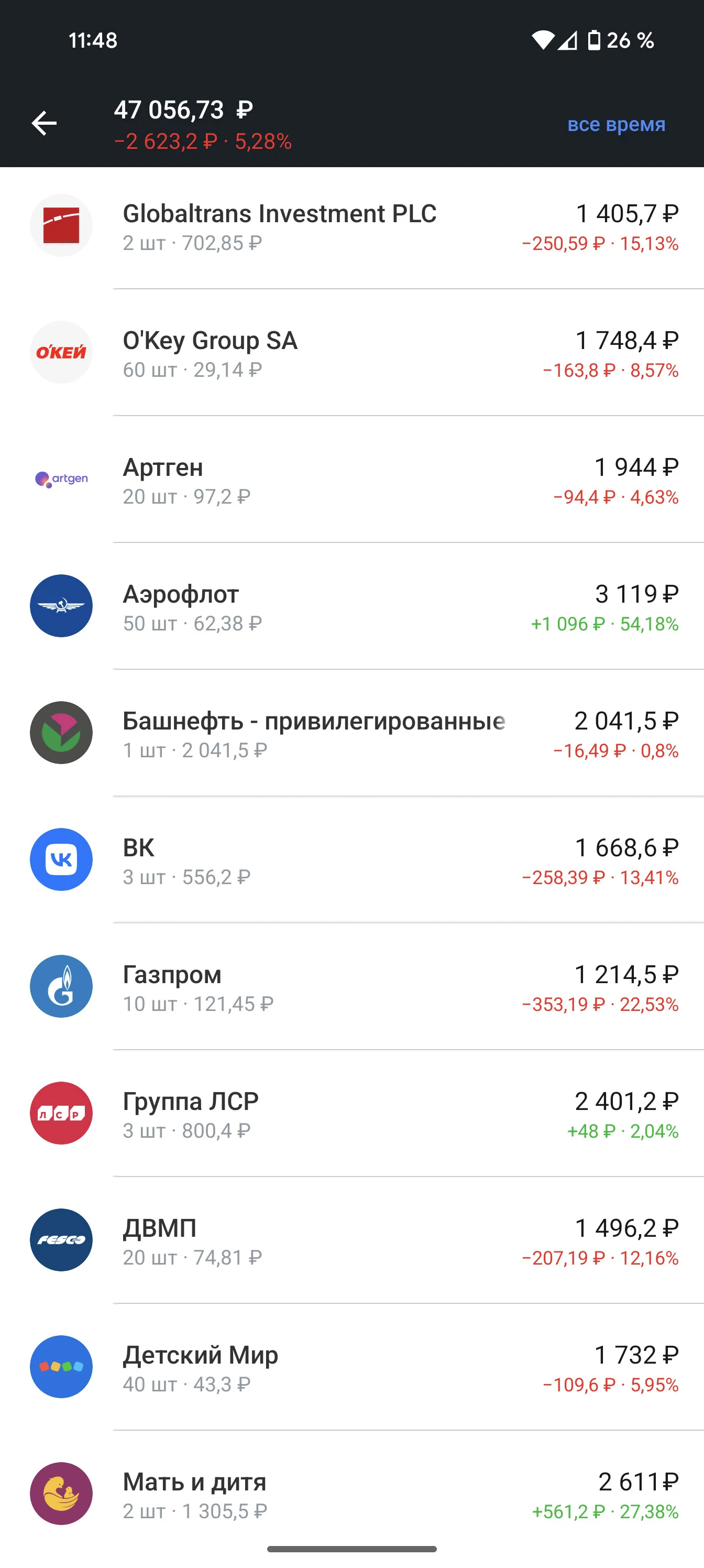Select Башнефть - привилегированные row

click(351, 734)
